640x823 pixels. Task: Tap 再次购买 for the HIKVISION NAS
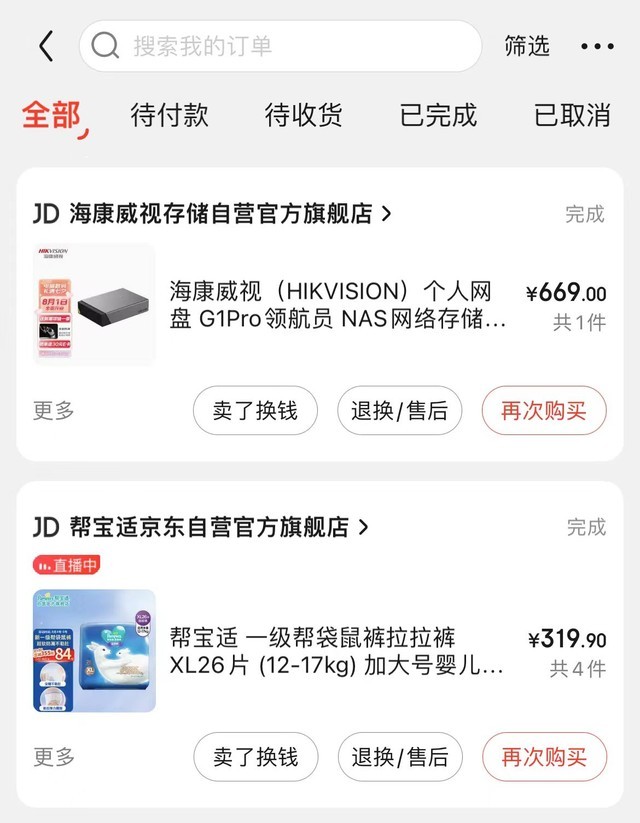click(x=544, y=411)
